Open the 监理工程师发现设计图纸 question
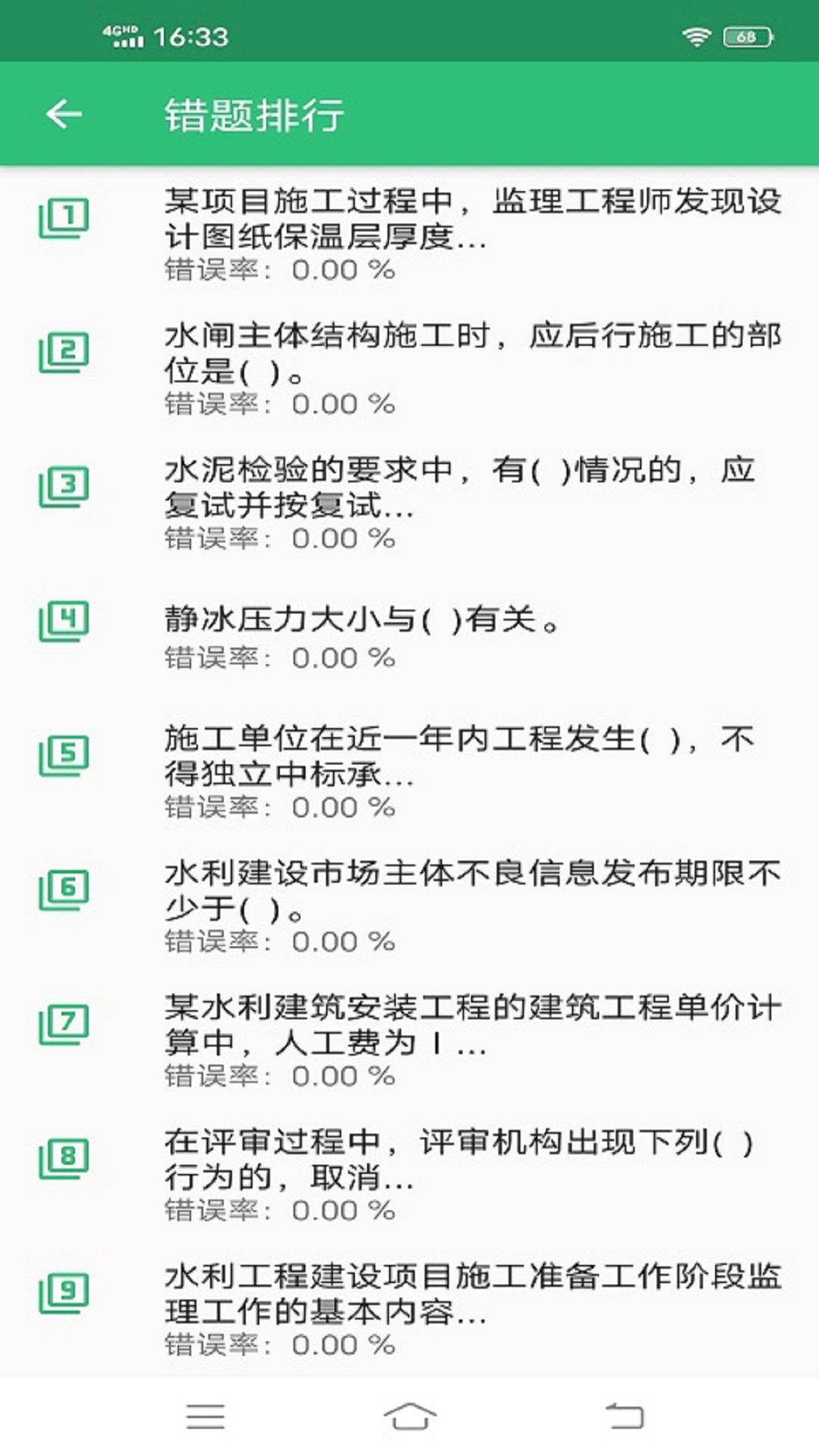 coord(470,220)
